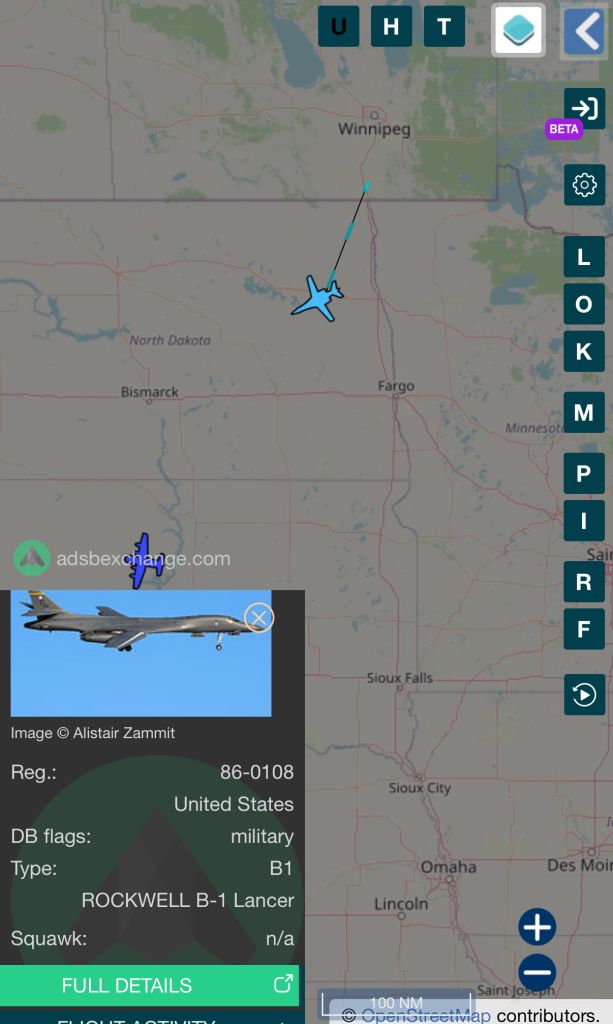Viewport: 613px width, 1024px height.
Task: Tap the I map button
Action: (x=584, y=521)
